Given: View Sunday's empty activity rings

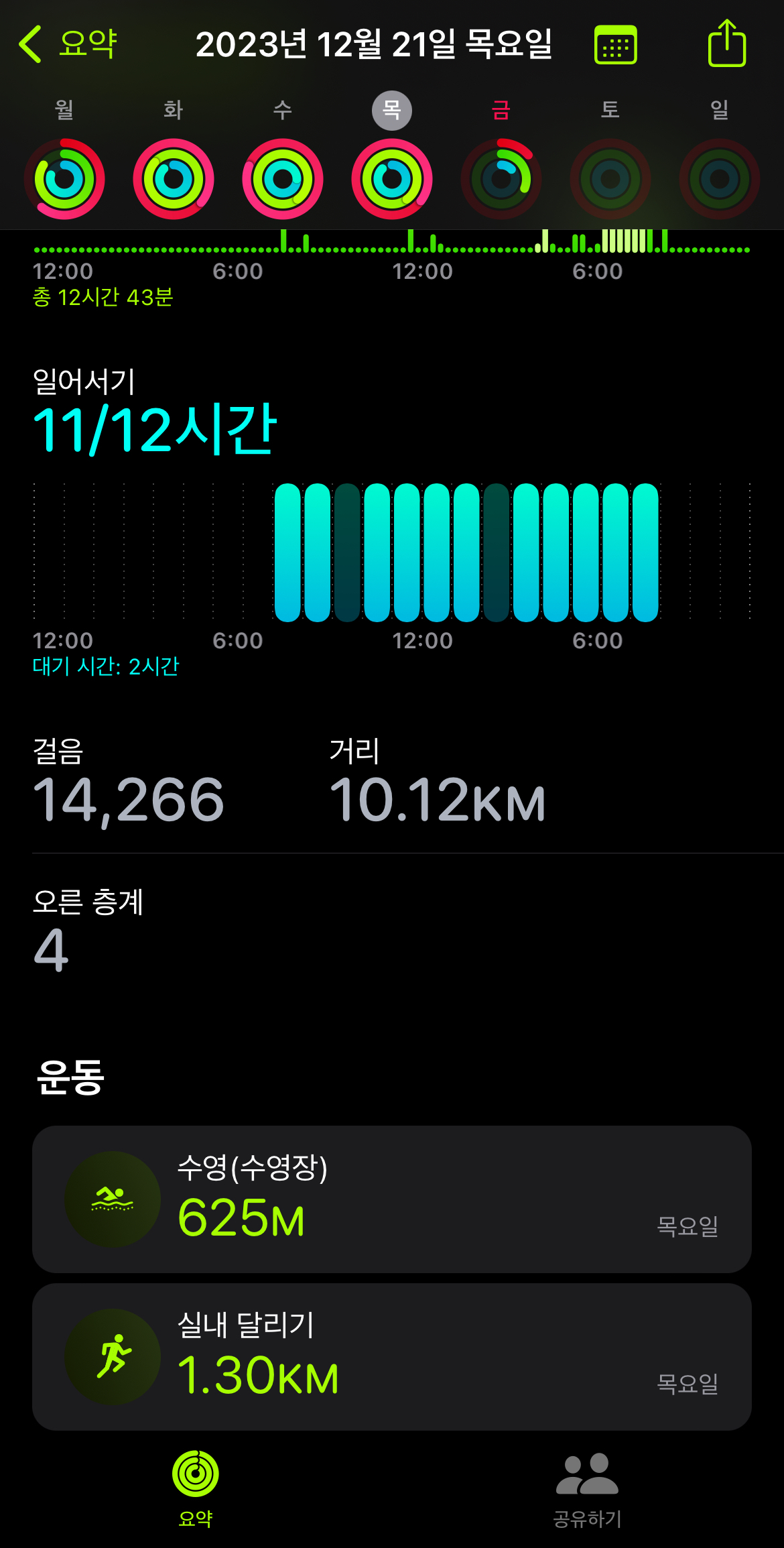Looking at the screenshot, I should point(717,179).
